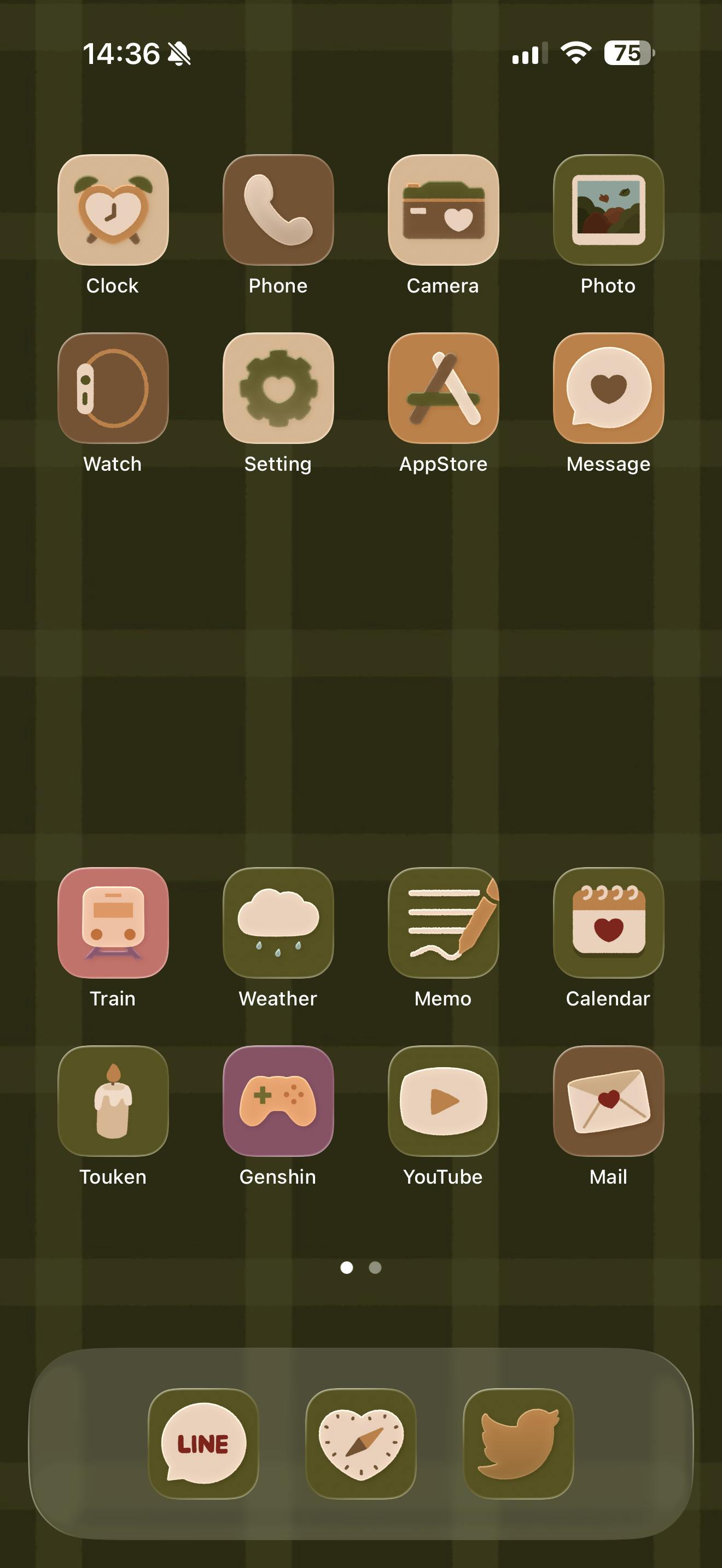Open the Message app
722x1568 pixels.
608,388
